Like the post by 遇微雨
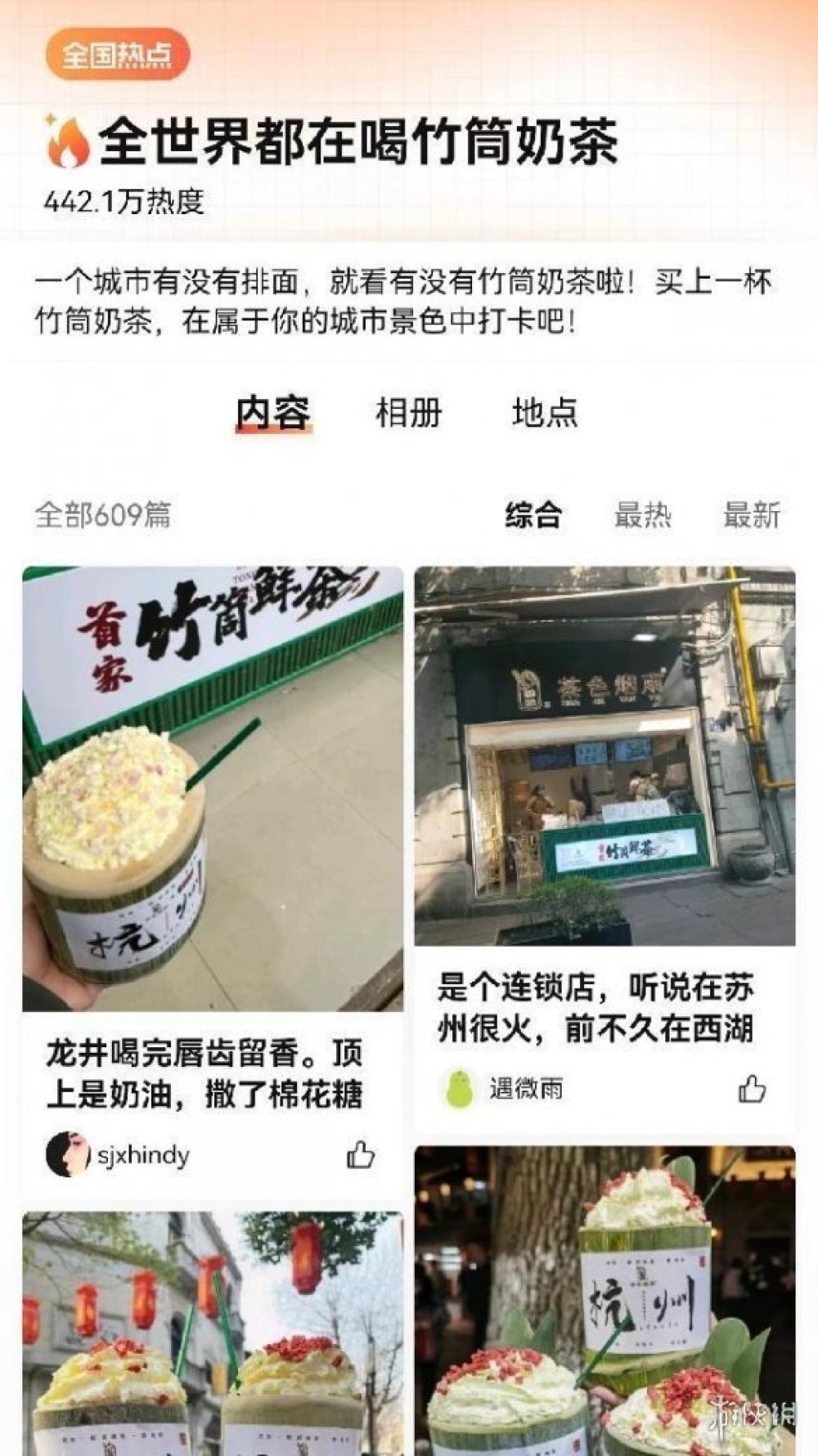This screenshot has width=818, height=1456. (752, 1089)
